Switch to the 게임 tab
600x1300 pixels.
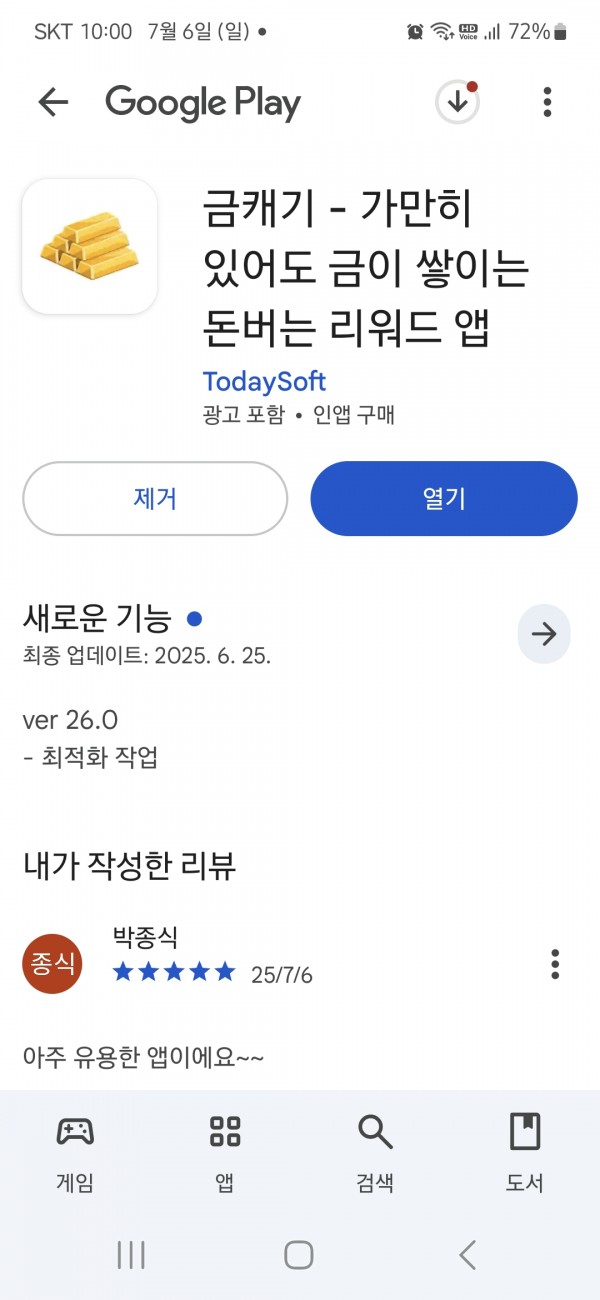pos(75,1154)
